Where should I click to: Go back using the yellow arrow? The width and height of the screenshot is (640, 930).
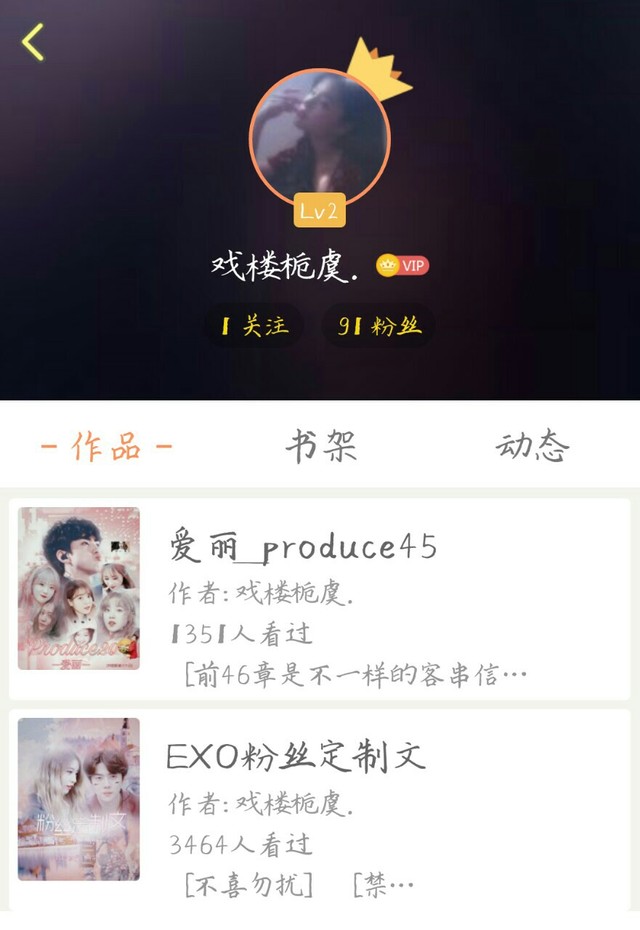[34, 43]
